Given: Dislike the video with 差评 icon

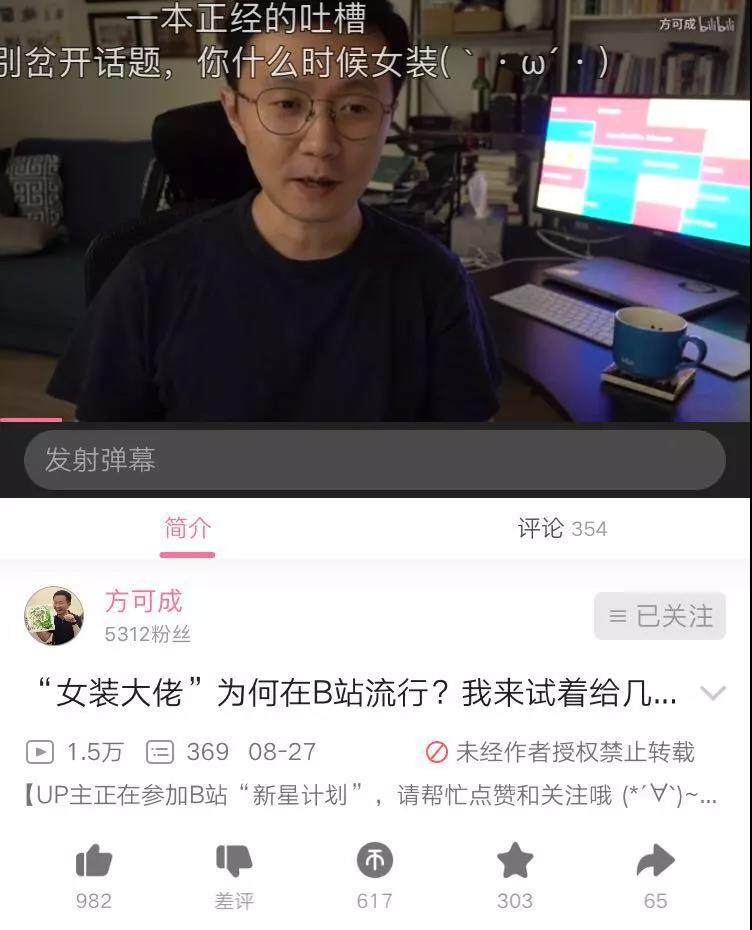Looking at the screenshot, I should tap(234, 861).
